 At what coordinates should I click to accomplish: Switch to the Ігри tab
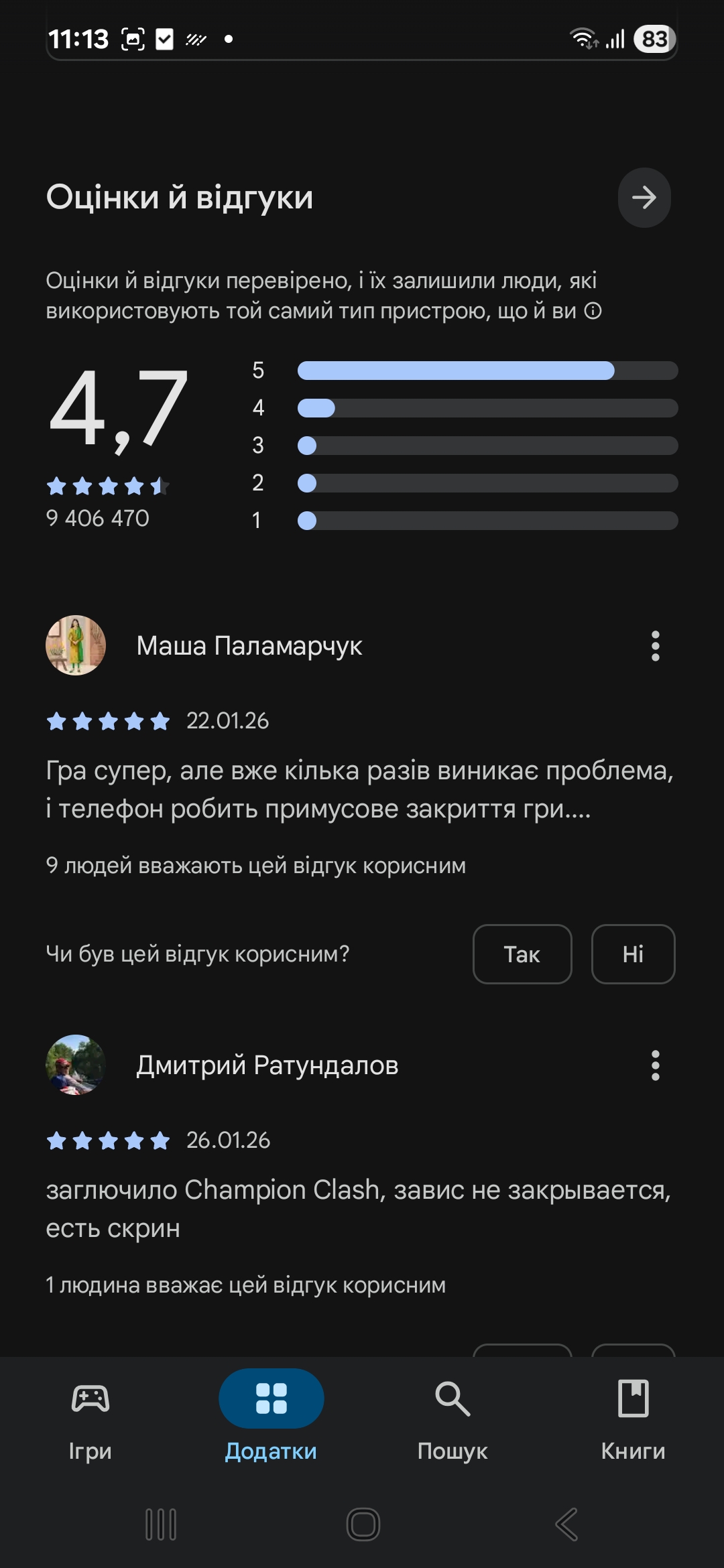[90, 1415]
